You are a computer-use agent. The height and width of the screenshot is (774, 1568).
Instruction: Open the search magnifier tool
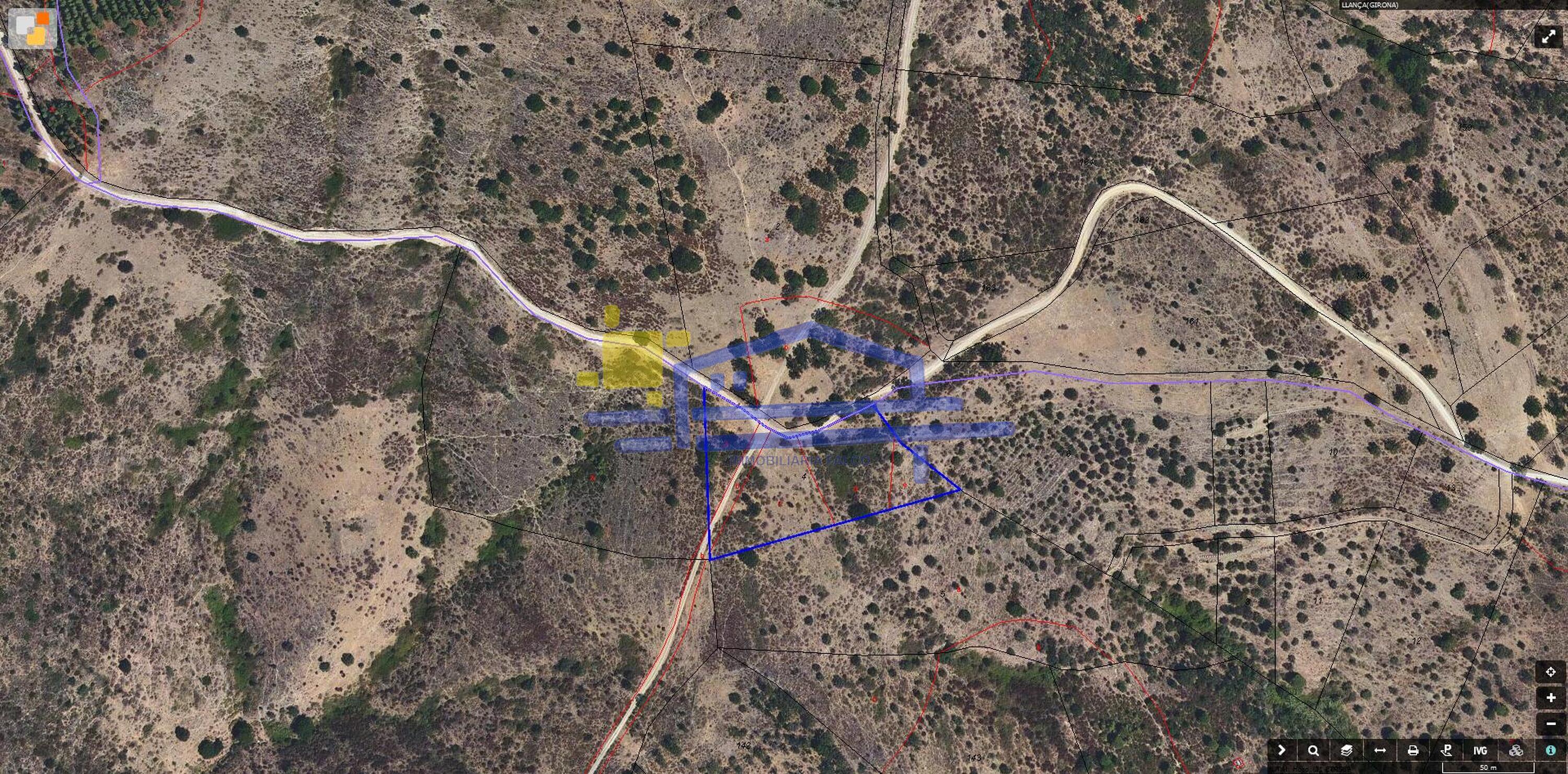click(x=1313, y=750)
